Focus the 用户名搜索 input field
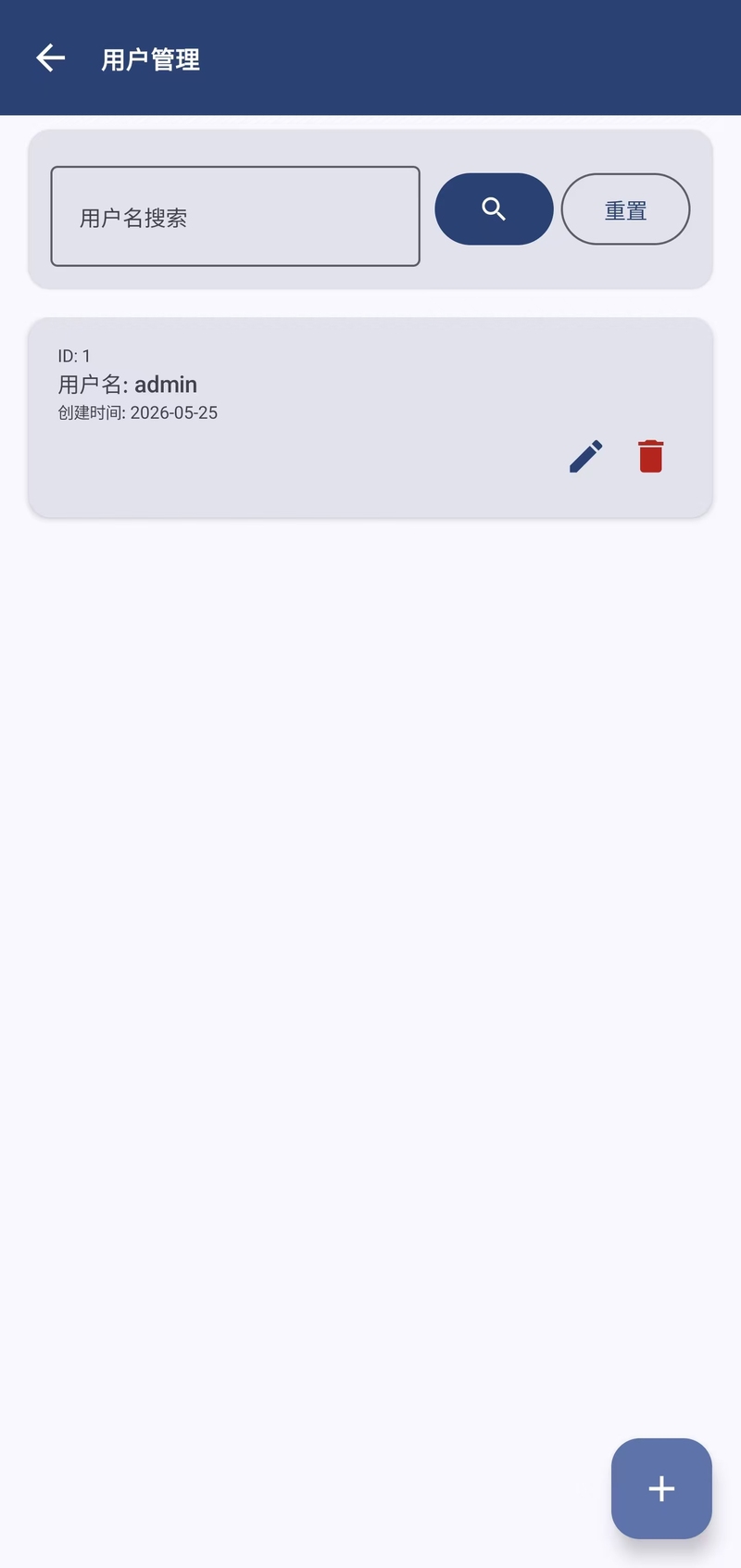Screen dimensions: 741x1568 235,216
